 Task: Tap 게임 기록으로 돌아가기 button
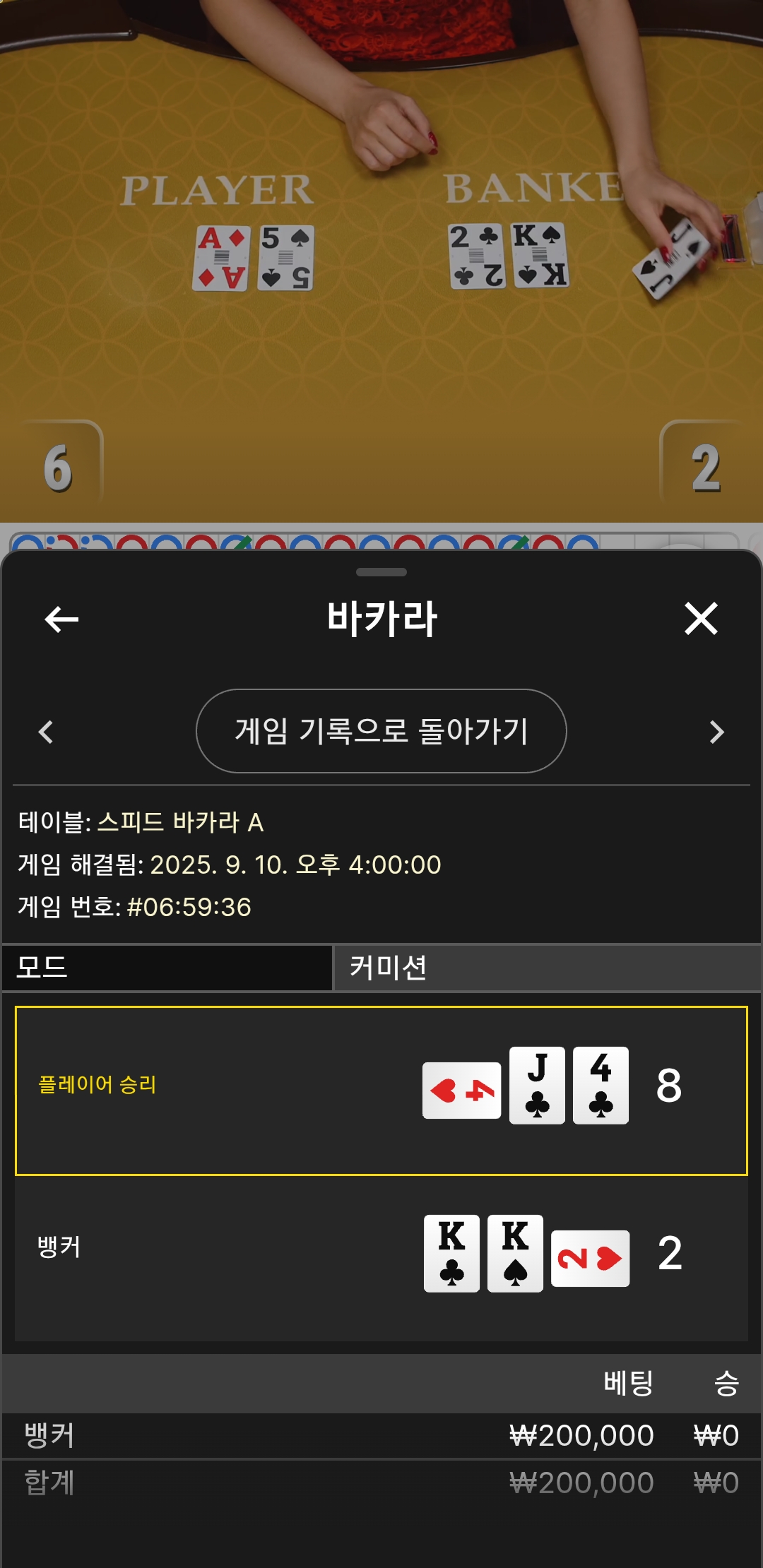click(x=381, y=731)
